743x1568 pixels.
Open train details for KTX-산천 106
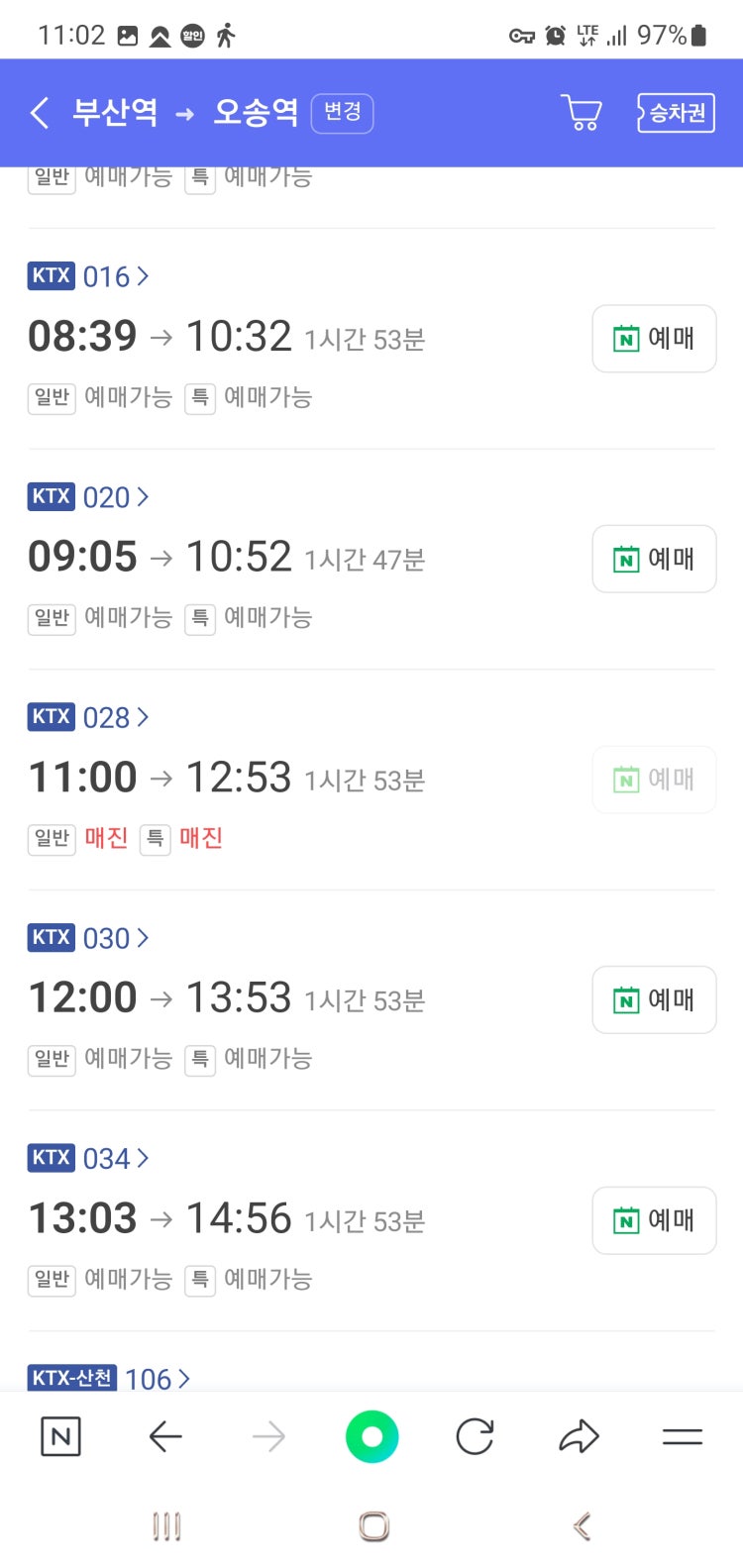tap(157, 1378)
